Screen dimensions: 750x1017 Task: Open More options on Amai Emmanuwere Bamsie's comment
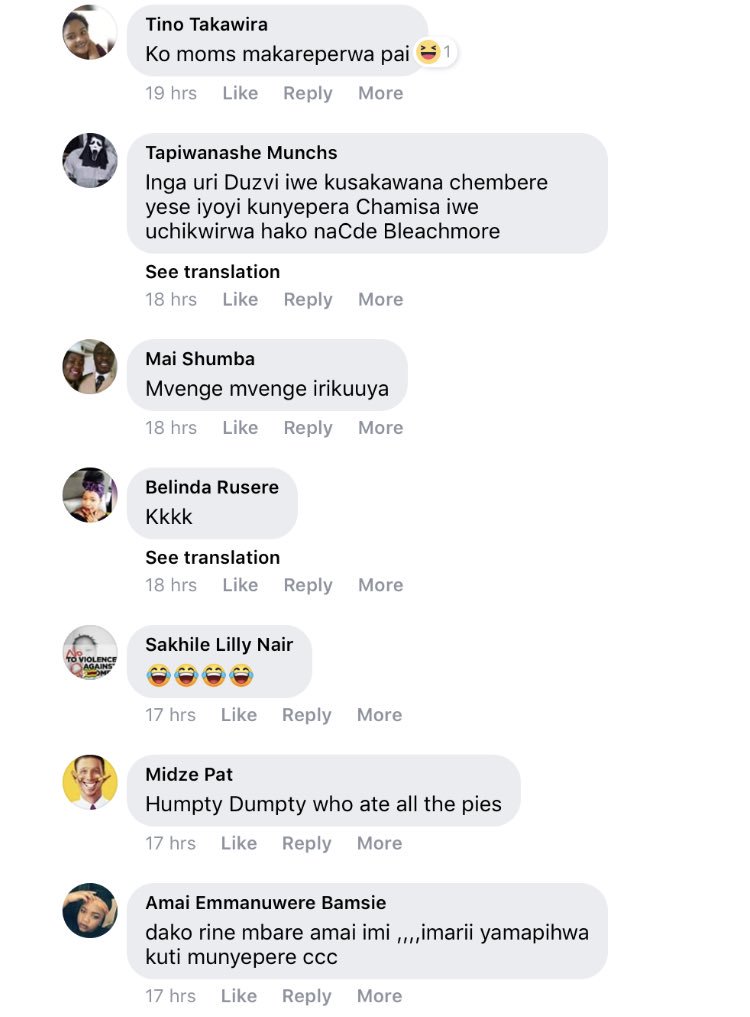(379, 996)
